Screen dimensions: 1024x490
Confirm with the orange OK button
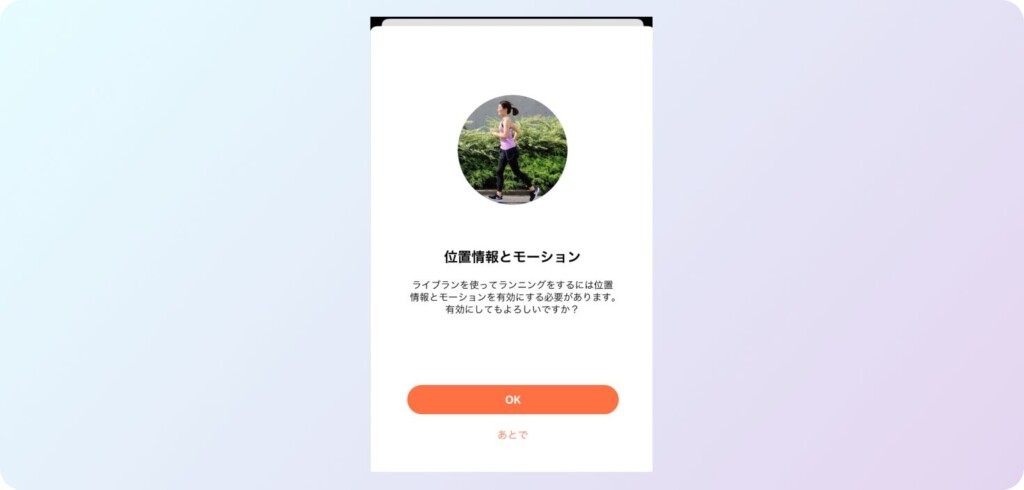point(512,399)
